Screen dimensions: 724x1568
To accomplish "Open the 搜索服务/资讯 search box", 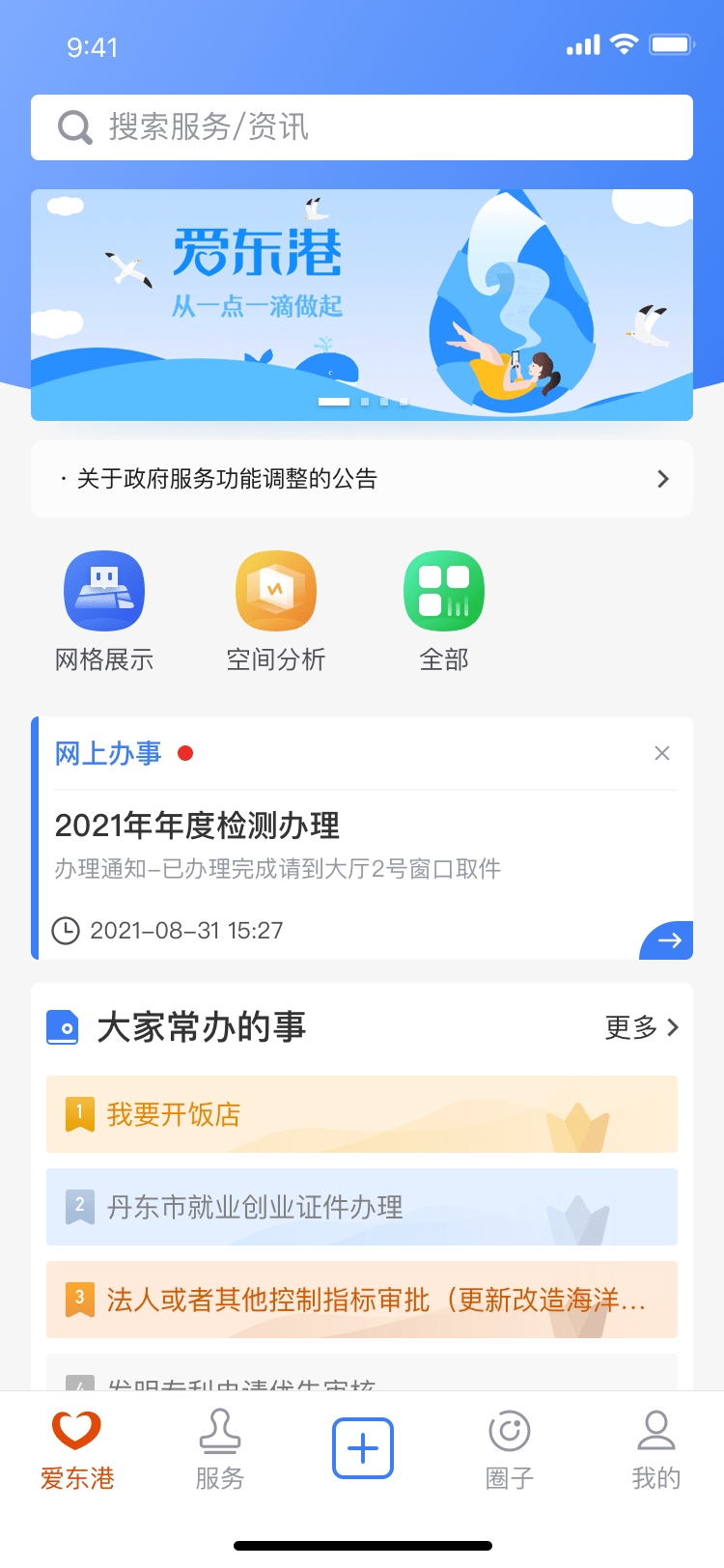I will (362, 127).
